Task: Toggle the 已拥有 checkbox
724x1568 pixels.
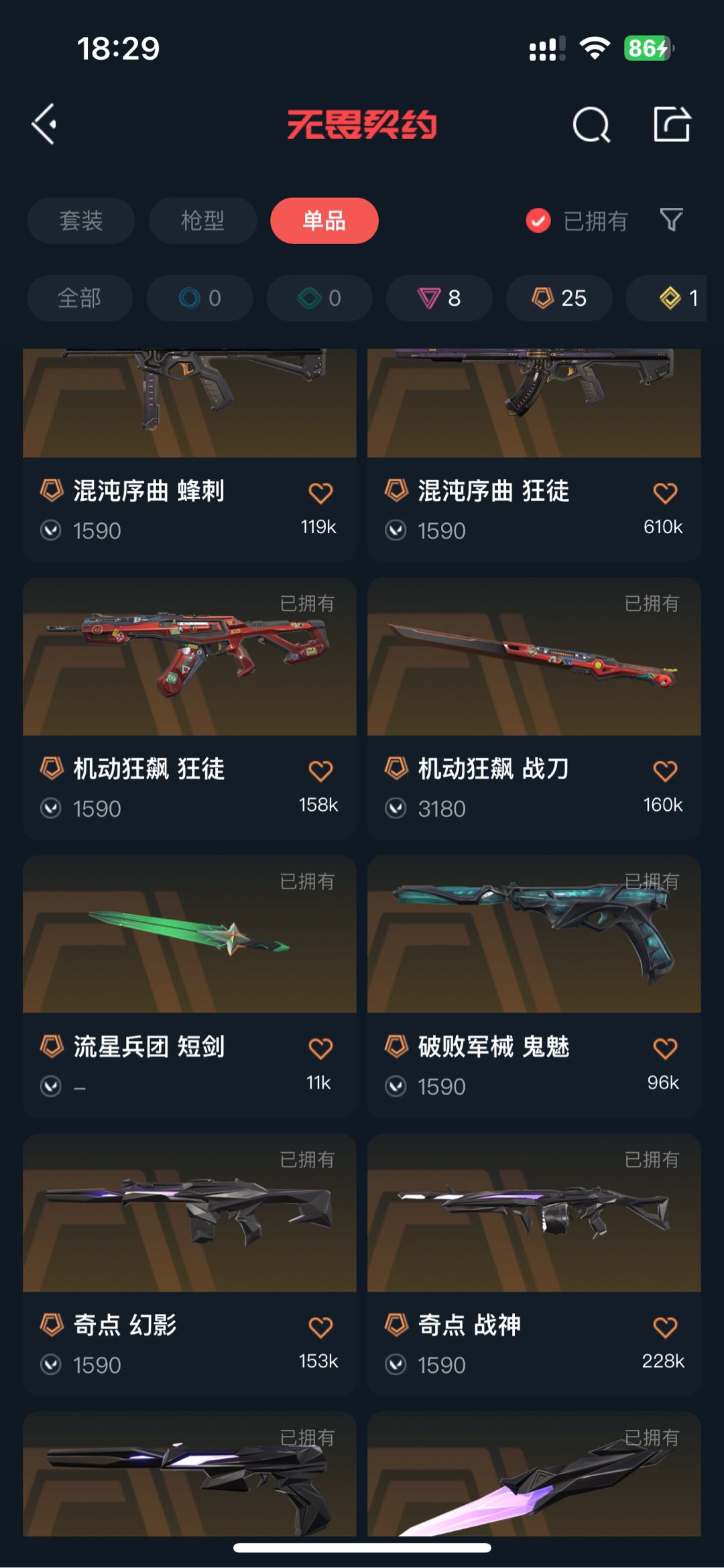Action: [x=538, y=221]
